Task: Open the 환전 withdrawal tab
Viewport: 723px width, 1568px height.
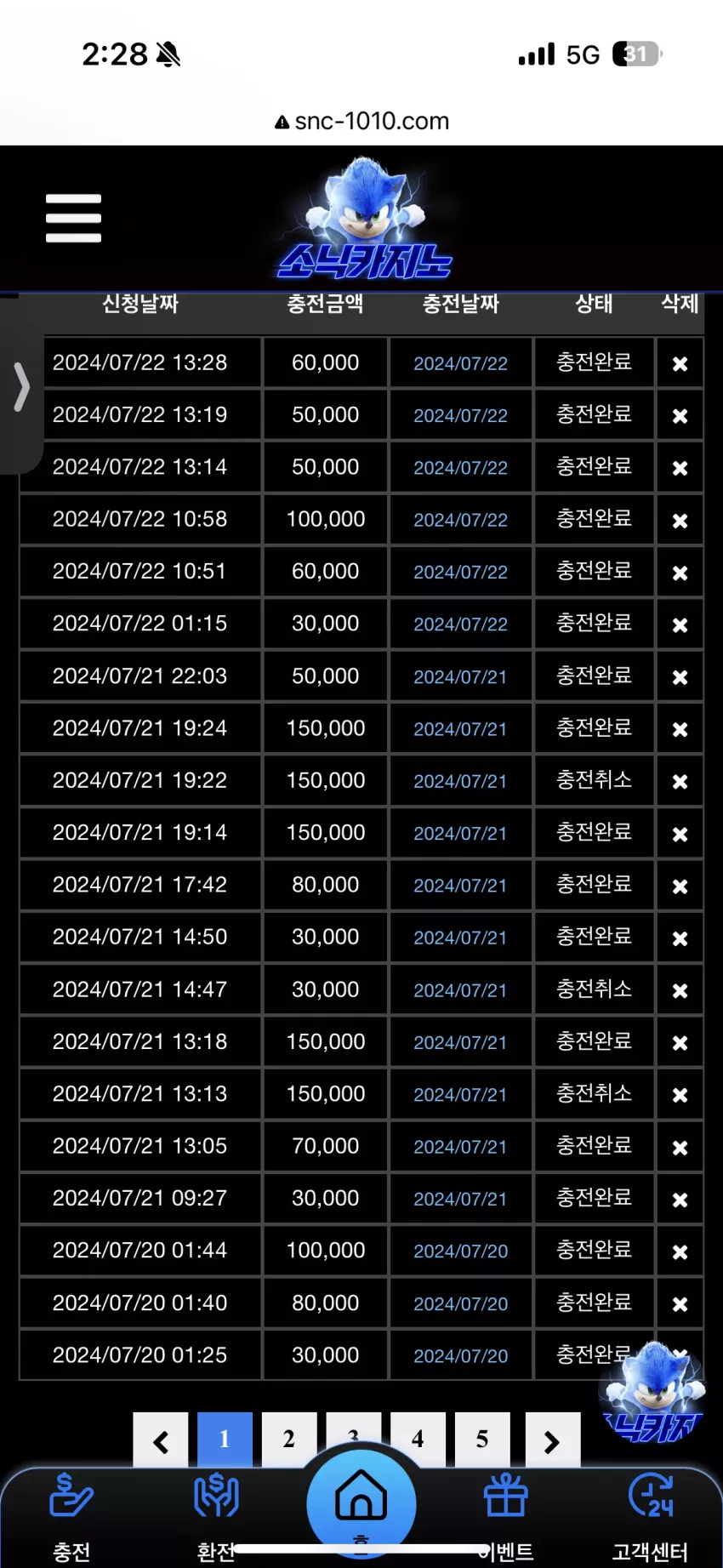Action: click(216, 1517)
